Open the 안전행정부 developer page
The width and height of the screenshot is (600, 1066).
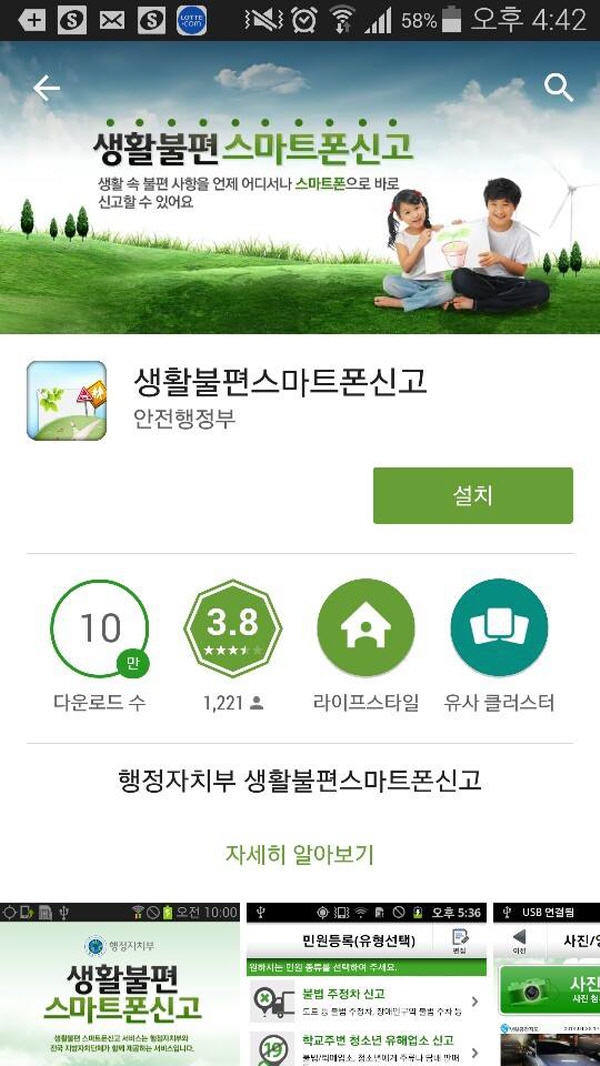(x=185, y=419)
